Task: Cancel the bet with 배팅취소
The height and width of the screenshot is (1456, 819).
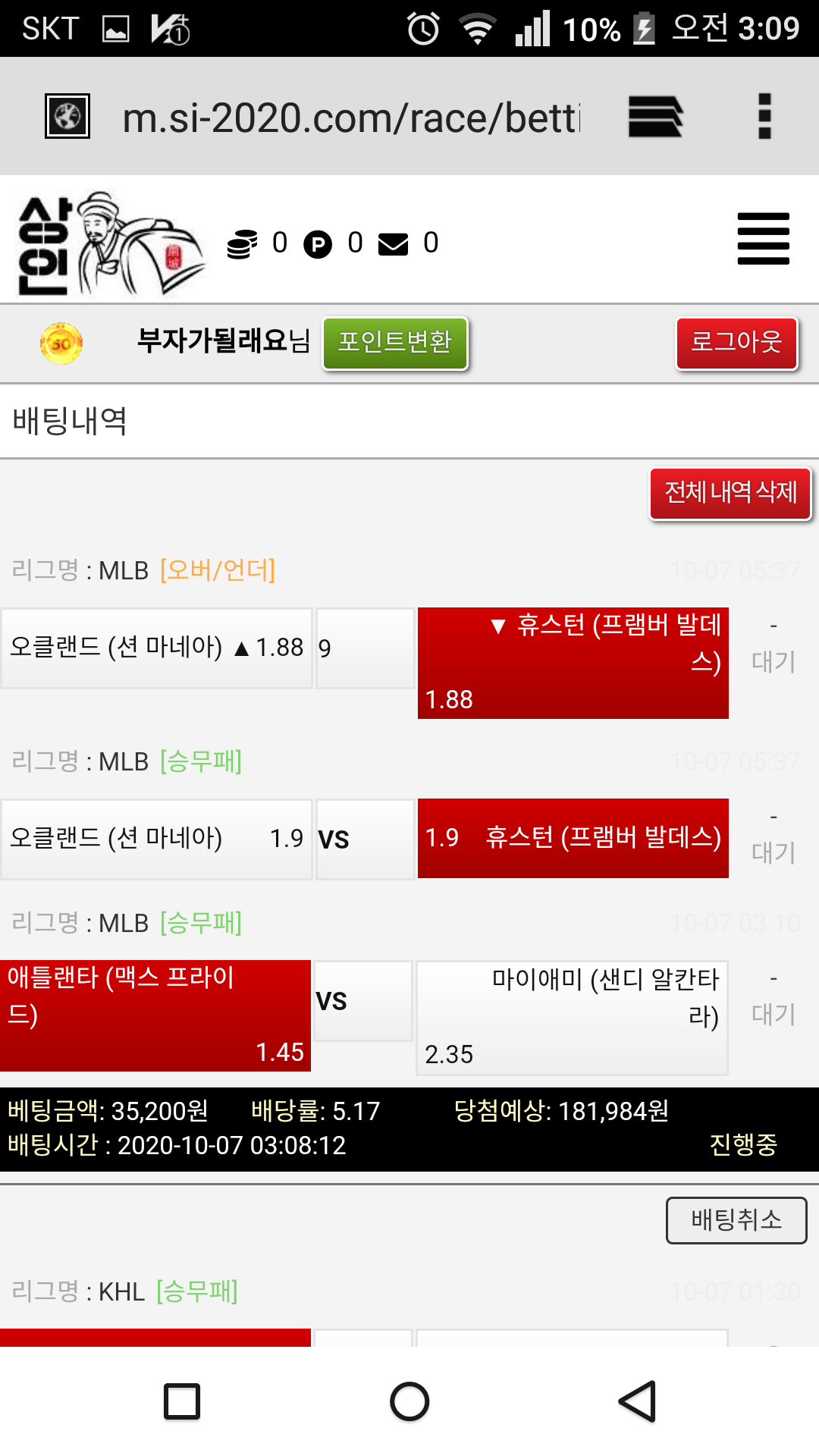Action: 736,1220
